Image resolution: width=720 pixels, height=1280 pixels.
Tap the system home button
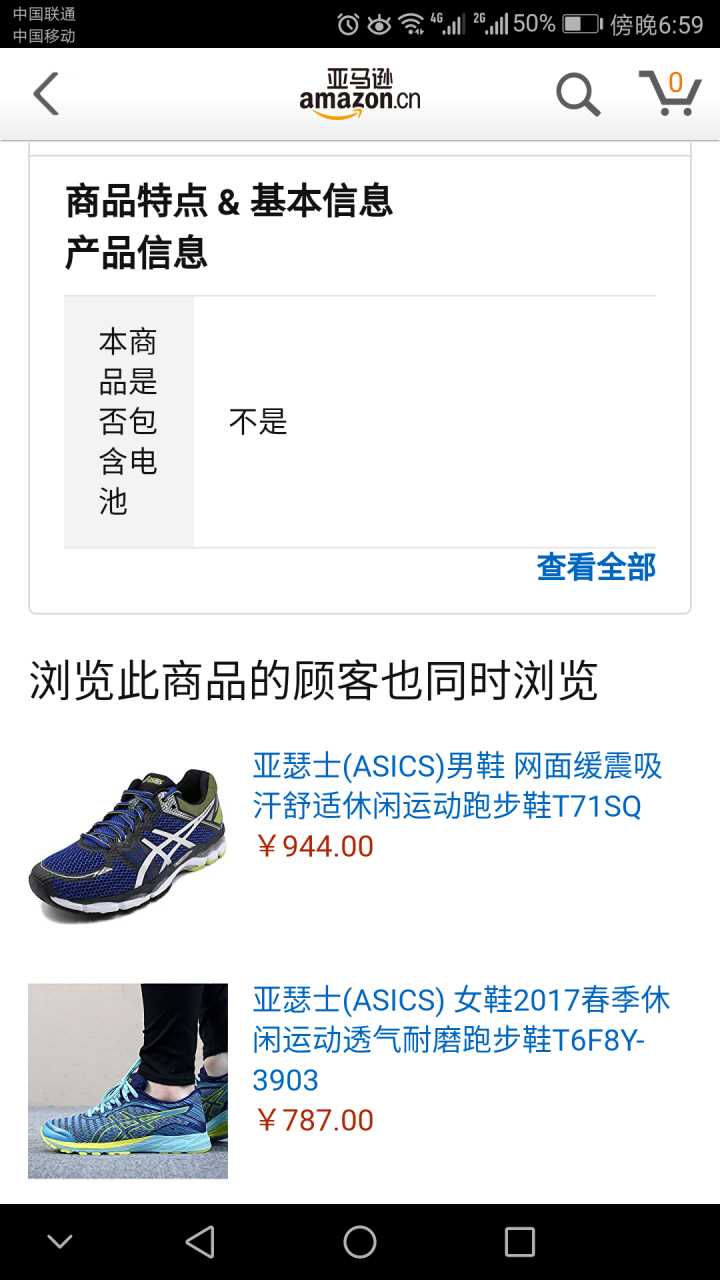360,1242
